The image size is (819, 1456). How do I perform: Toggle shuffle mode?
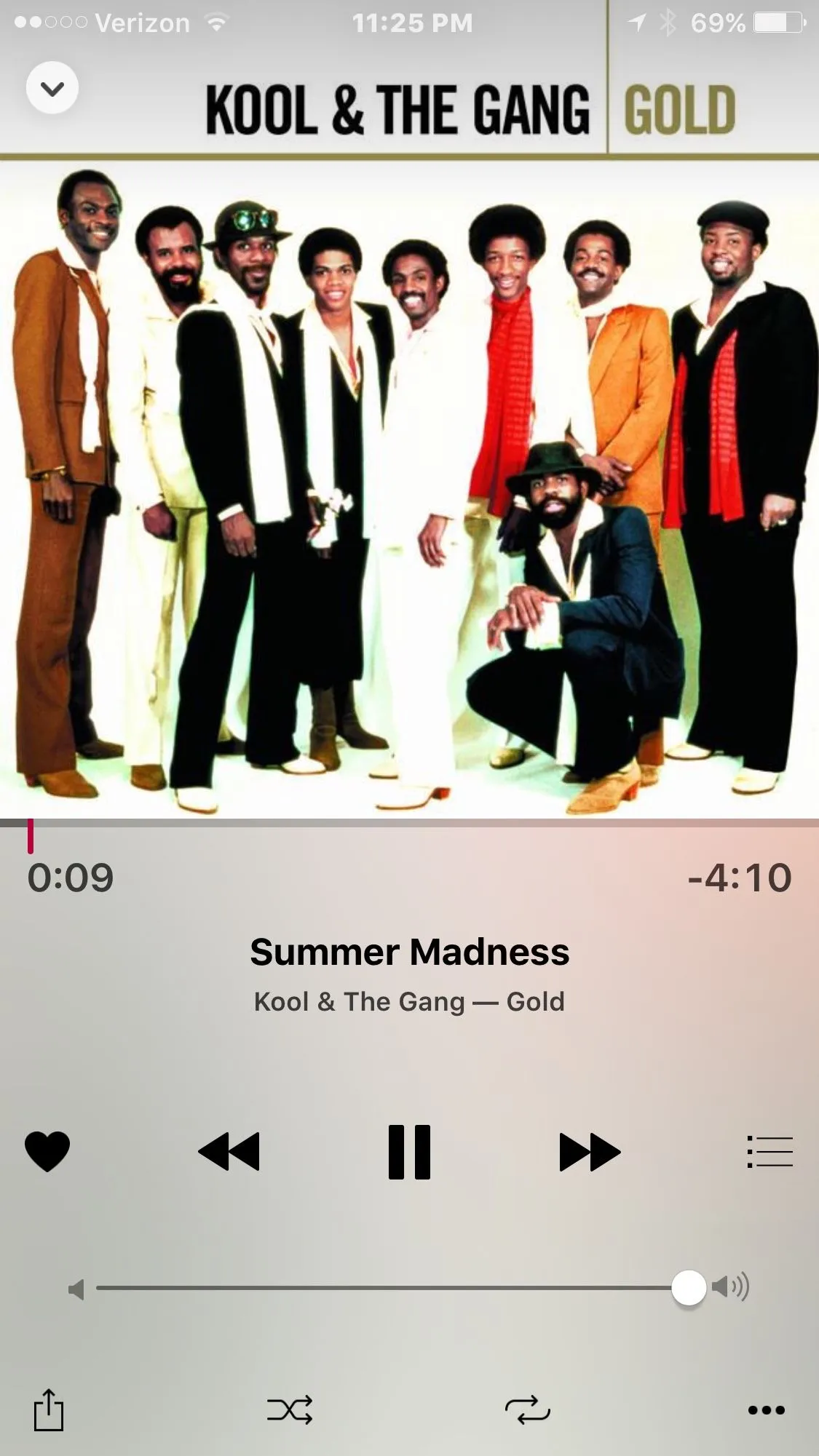pyautogui.click(x=290, y=1410)
